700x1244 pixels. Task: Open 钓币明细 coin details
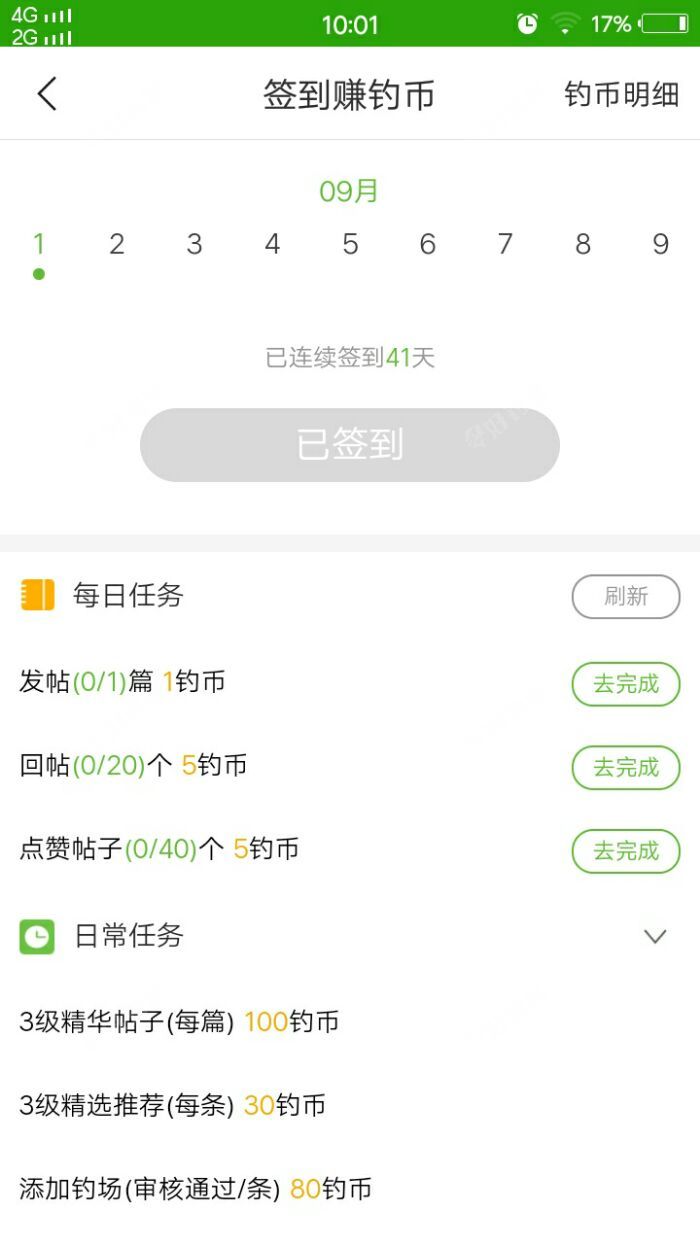click(x=621, y=94)
